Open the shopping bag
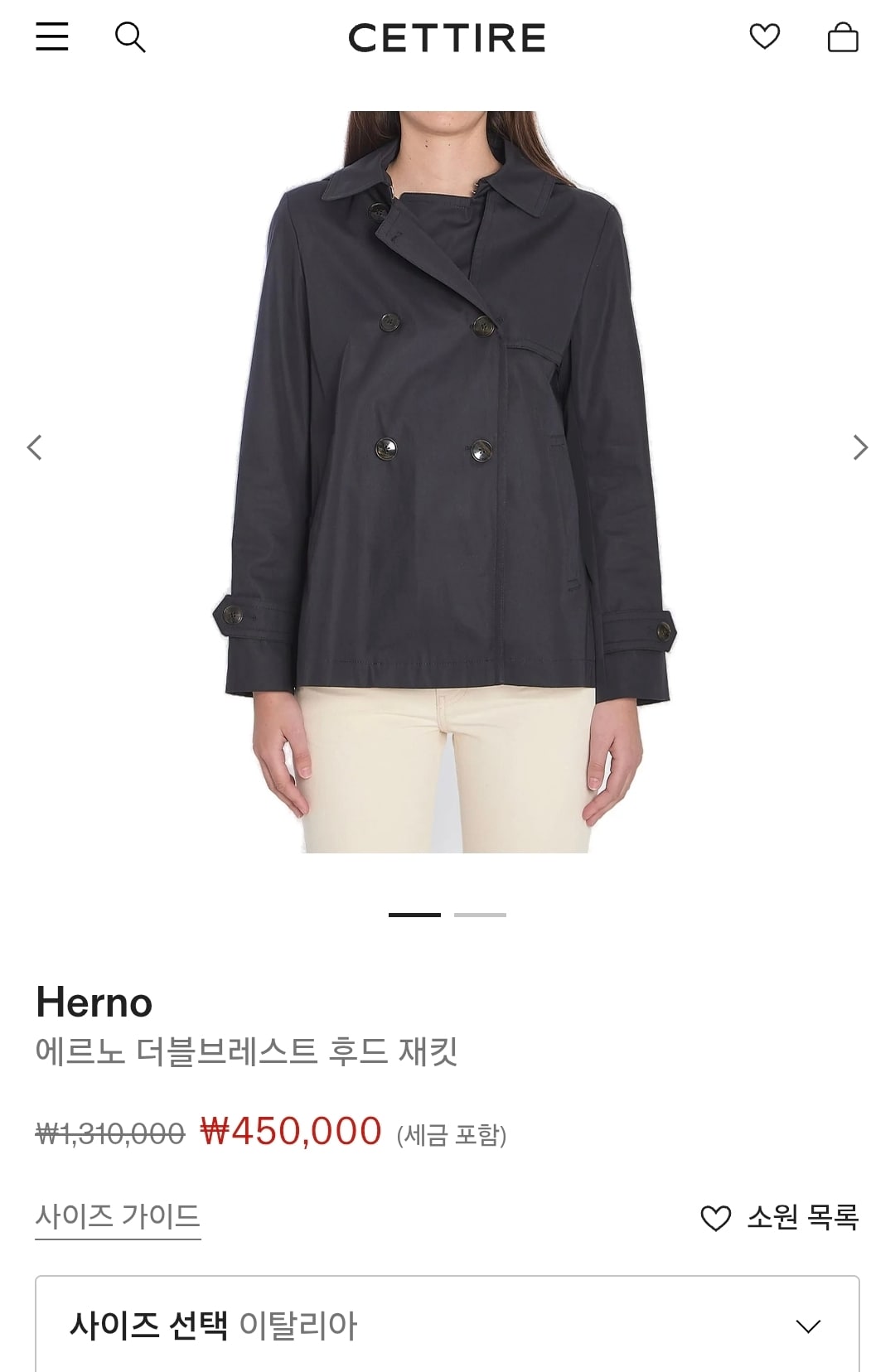Viewport: 895px width, 1372px height. [x=843, y=37]
